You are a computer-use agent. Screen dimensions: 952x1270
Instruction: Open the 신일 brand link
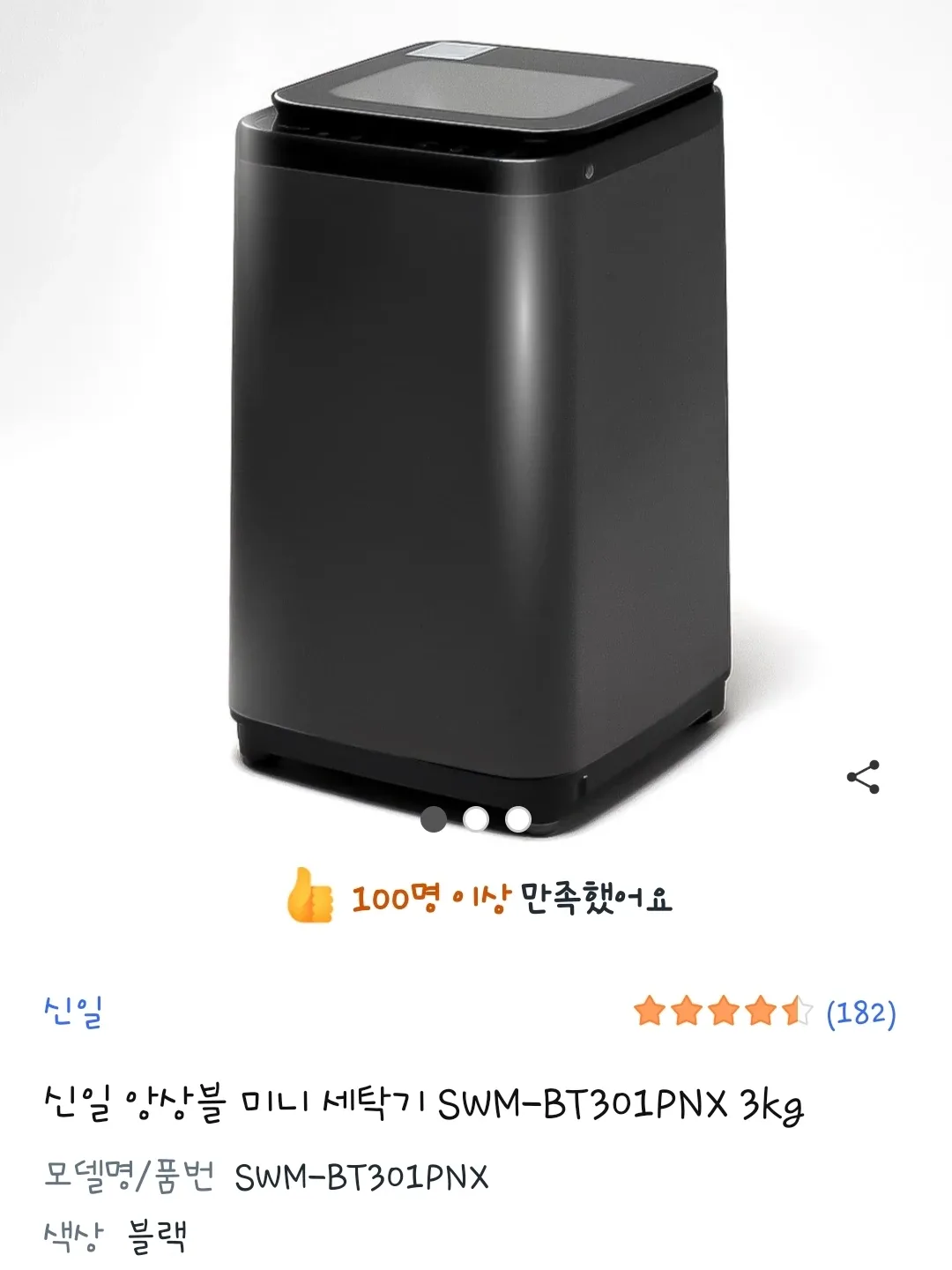point(73,1012)
